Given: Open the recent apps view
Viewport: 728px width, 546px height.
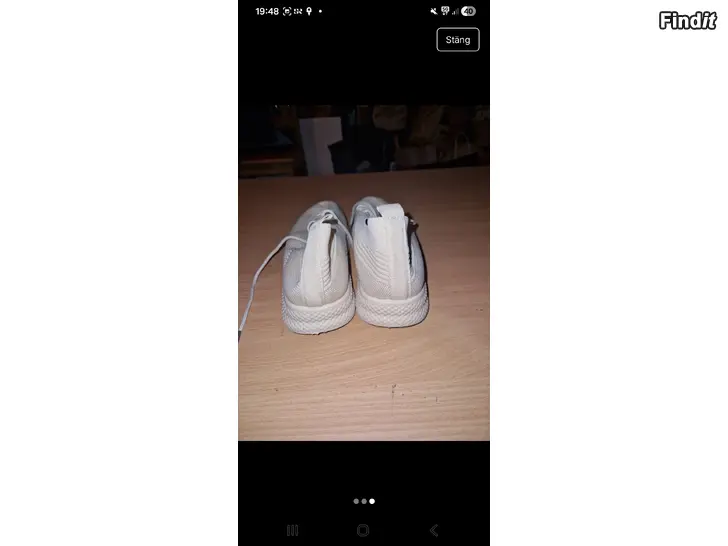Looking at the screenshot, I should tap(293, 530).
